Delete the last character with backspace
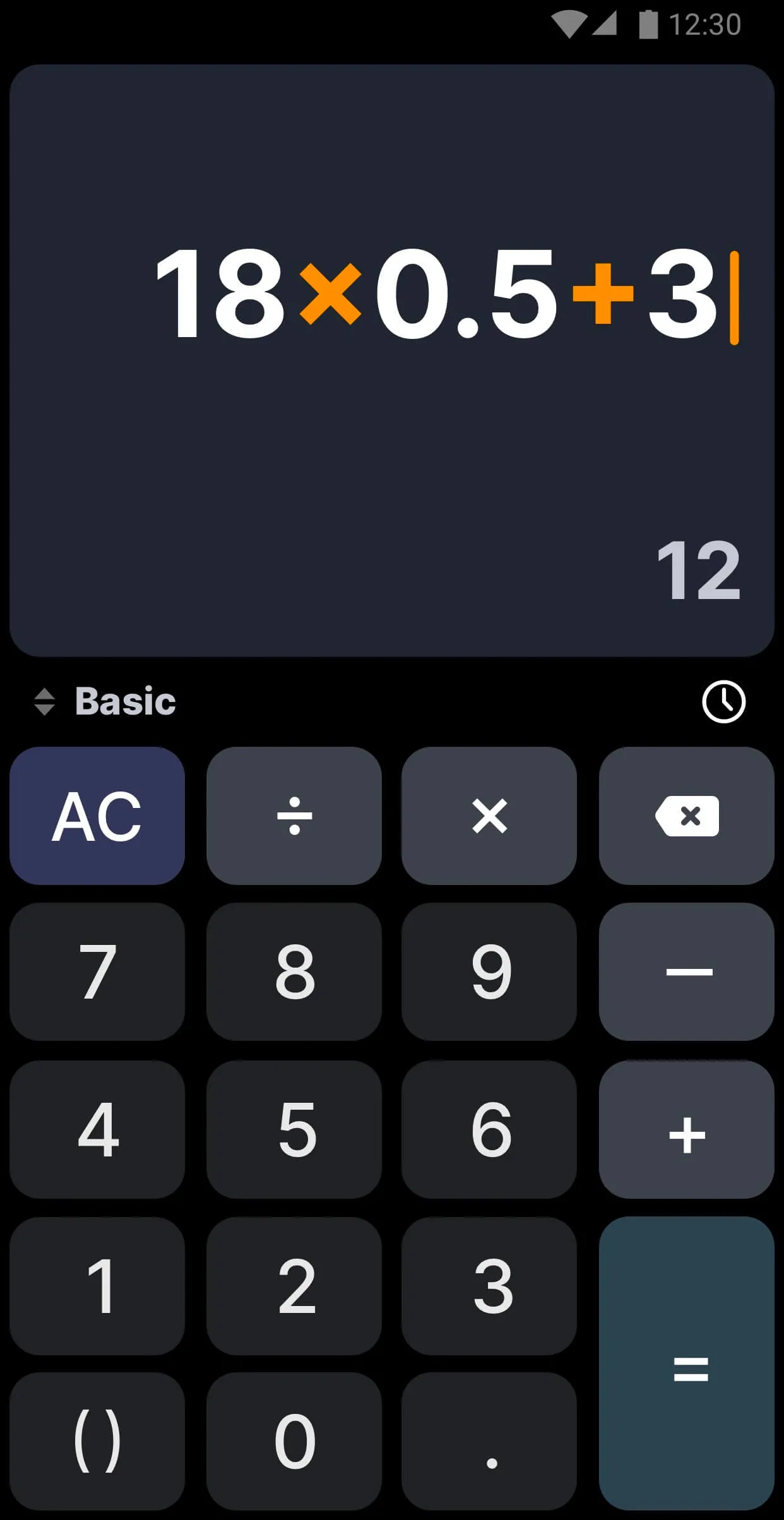 [x=687, y=816]
